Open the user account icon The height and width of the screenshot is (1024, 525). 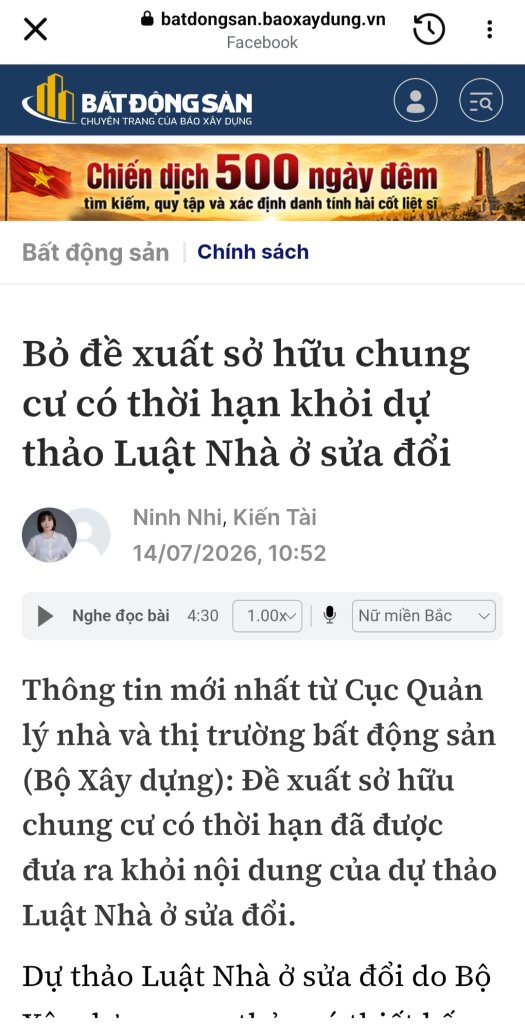click(x=415, y=100)
